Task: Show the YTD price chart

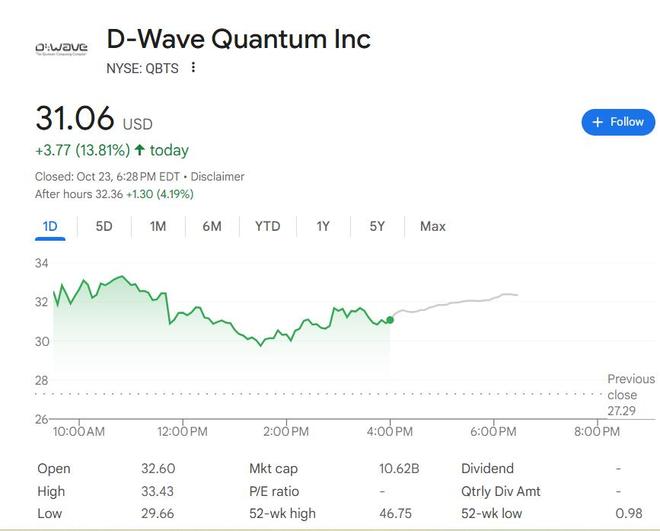Action: click(267, 226)
